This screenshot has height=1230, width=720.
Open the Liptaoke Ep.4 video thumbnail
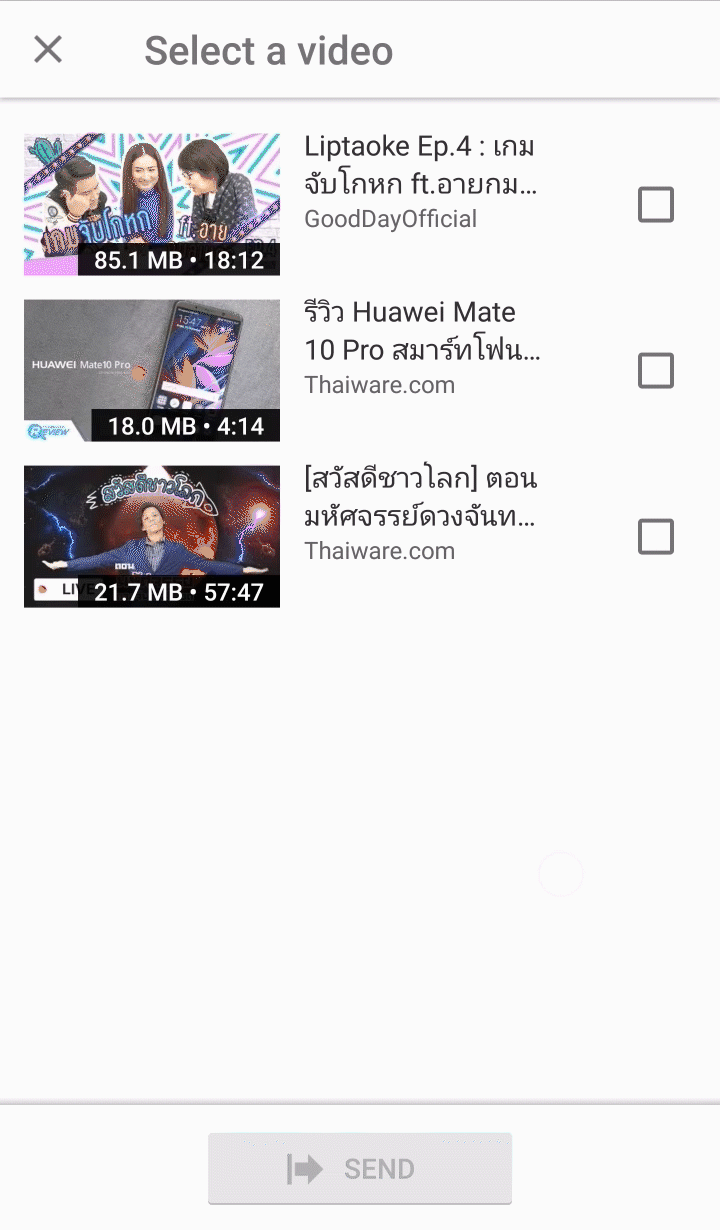pyautogui.click(x=152, y=204)
